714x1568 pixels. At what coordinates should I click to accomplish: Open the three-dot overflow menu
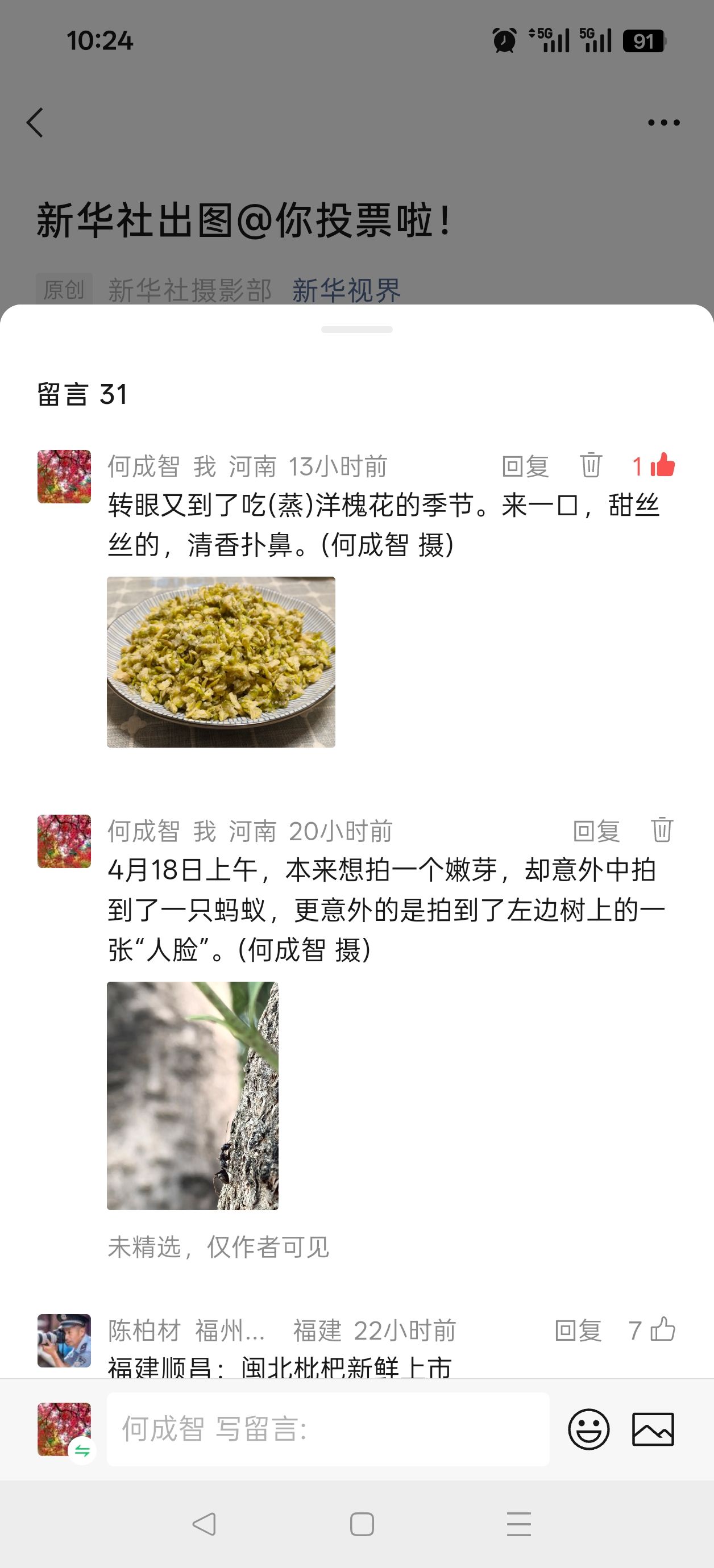663,122
